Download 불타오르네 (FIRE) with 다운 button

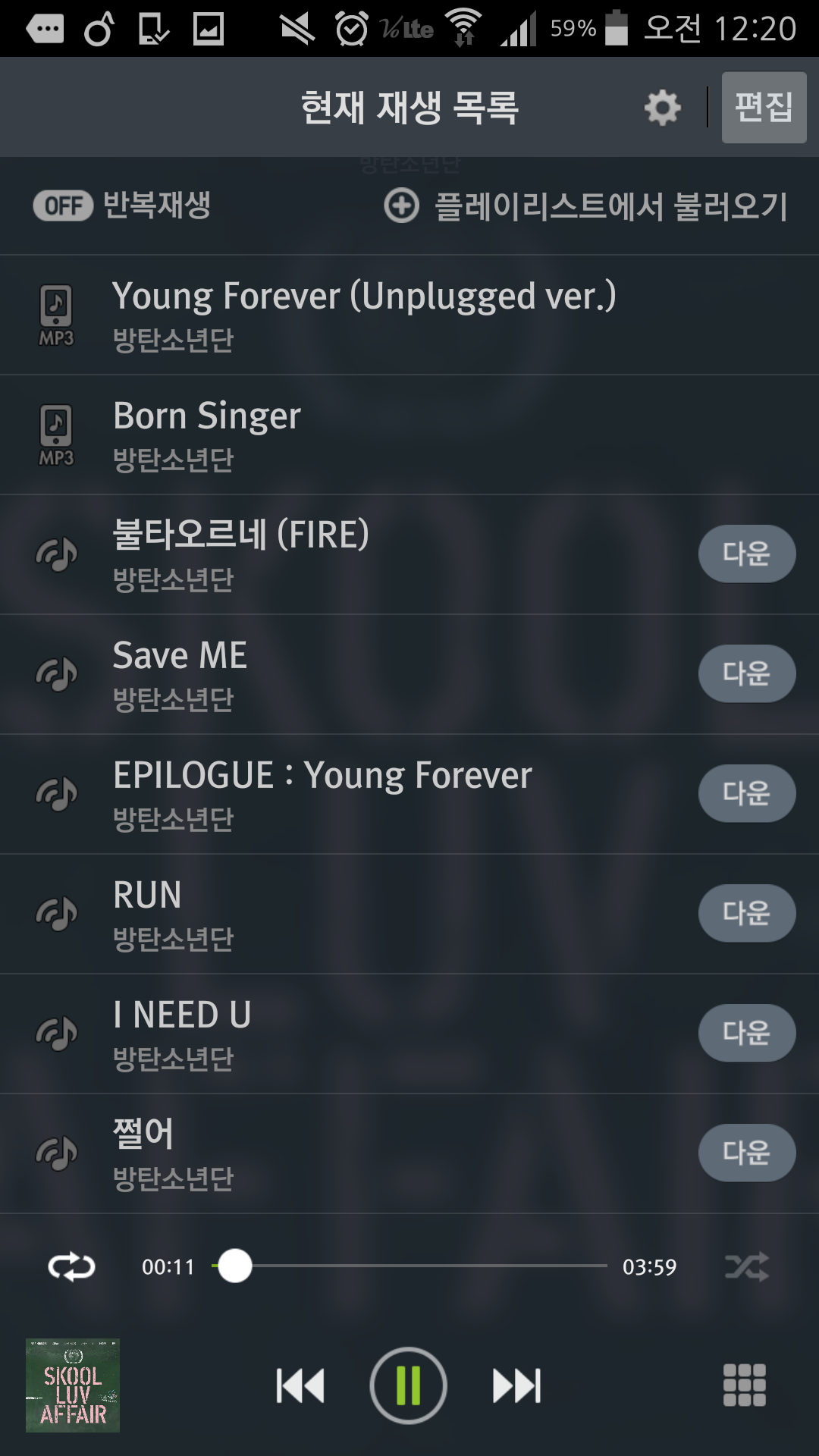[x=746, y=554]
